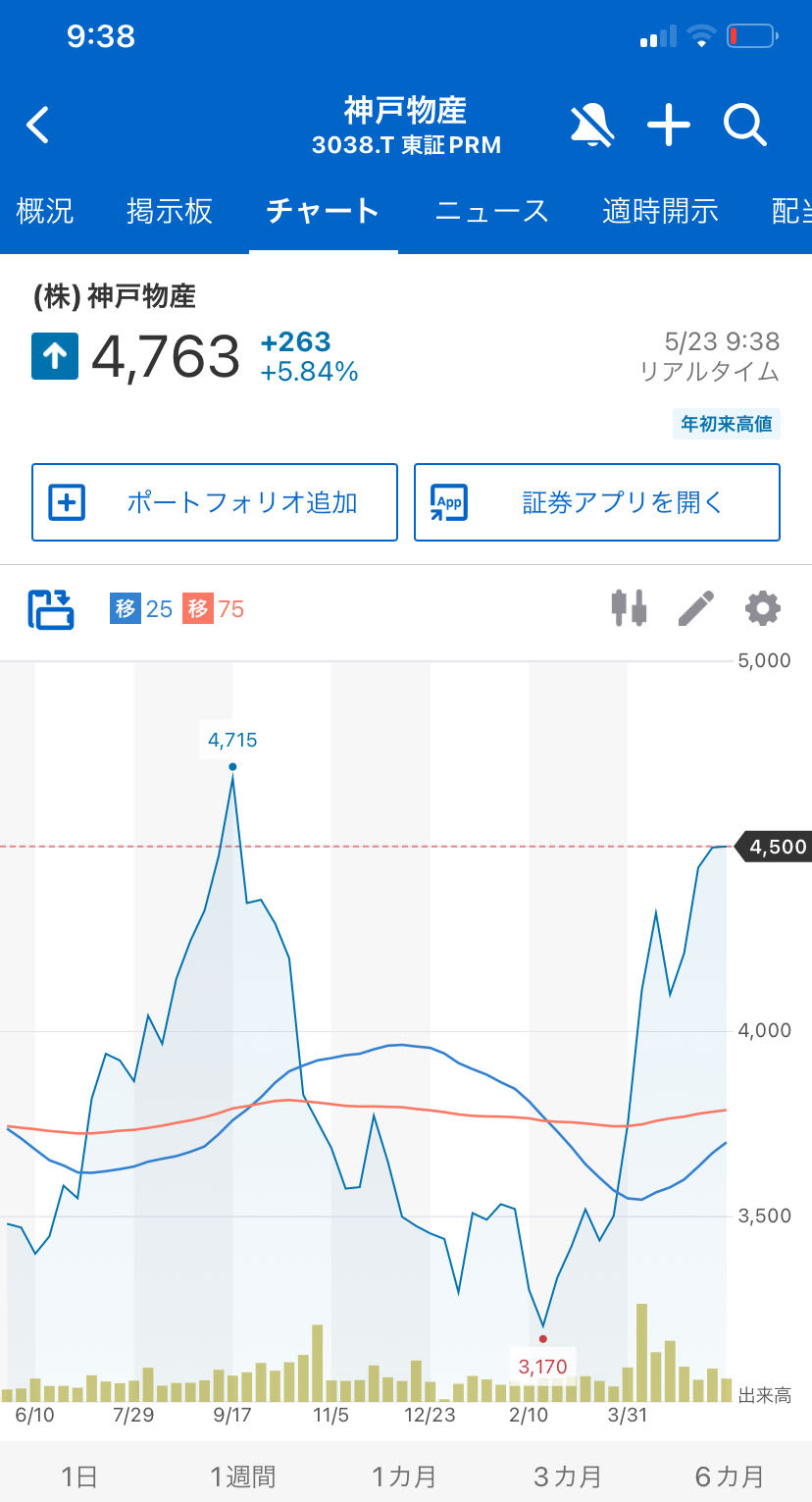The height and width of the screenshot is (1502, 812).
Task: Select the 1日 chart period
Action: tap(79, 1476)
